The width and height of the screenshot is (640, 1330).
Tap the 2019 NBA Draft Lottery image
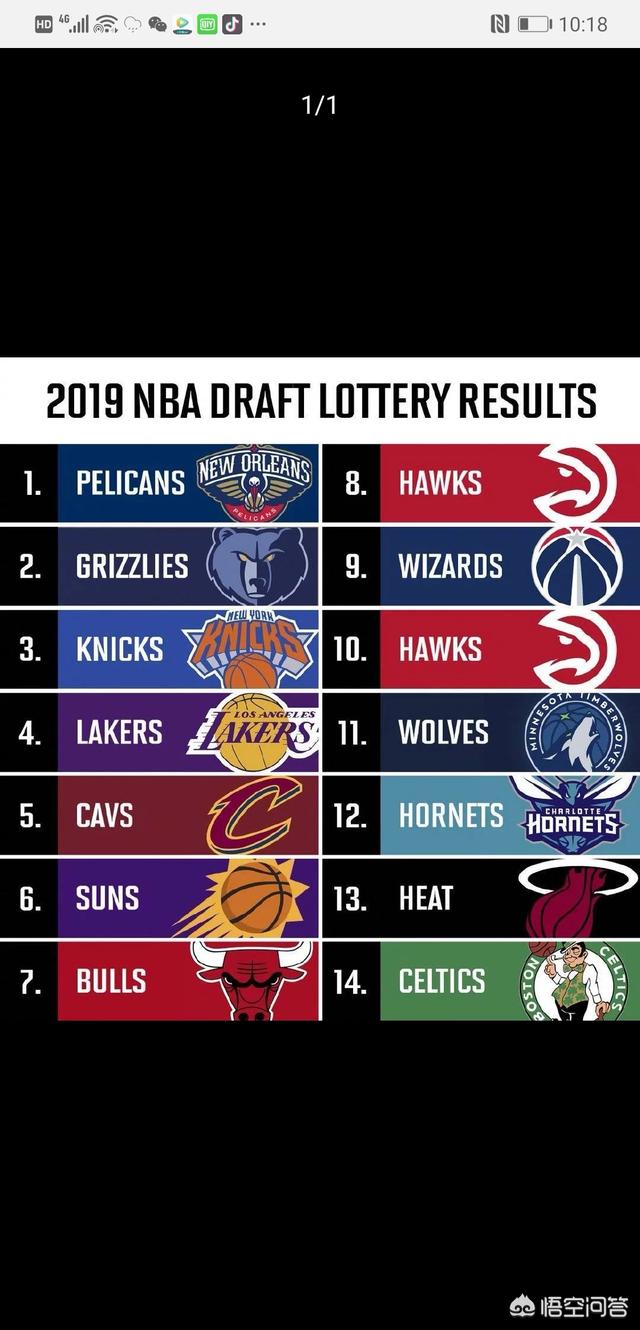coord(320,690)
